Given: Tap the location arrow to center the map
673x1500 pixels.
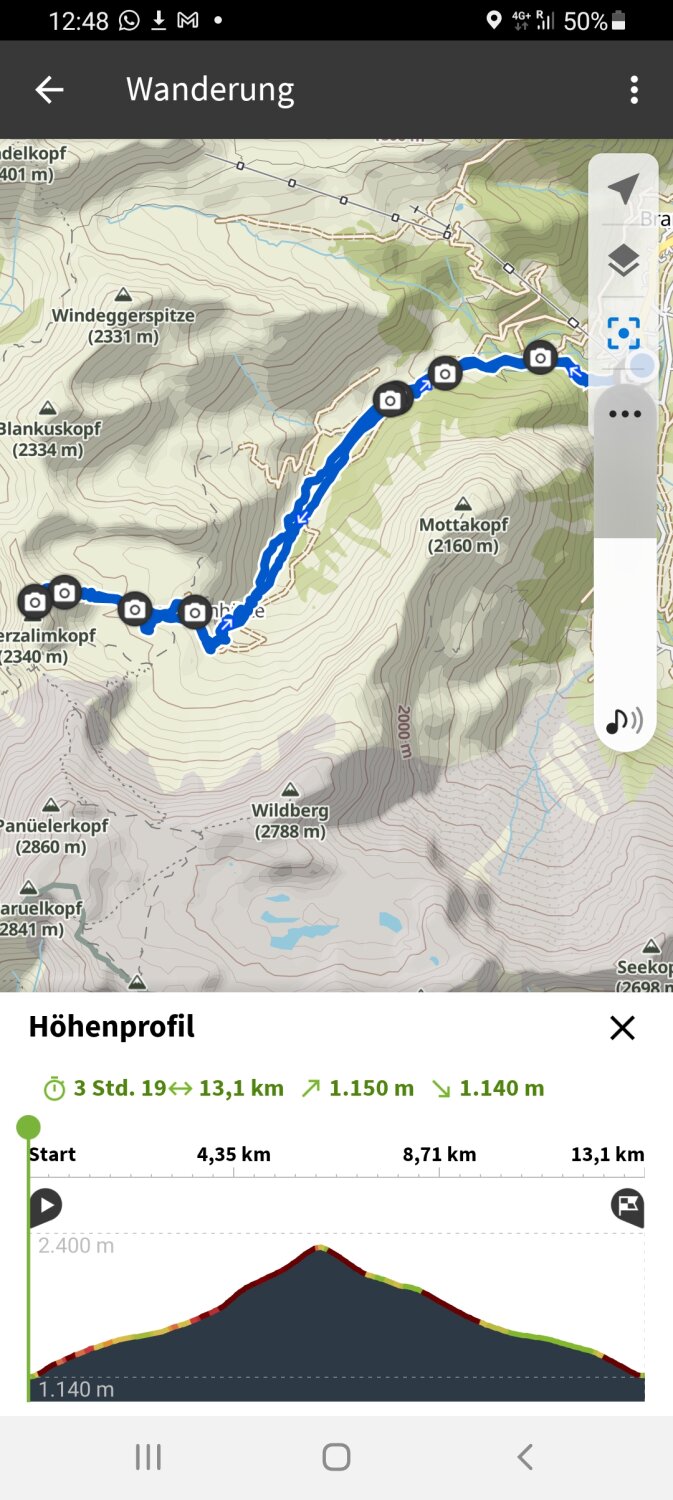Looking at the screenshot, I should (623, 189).
